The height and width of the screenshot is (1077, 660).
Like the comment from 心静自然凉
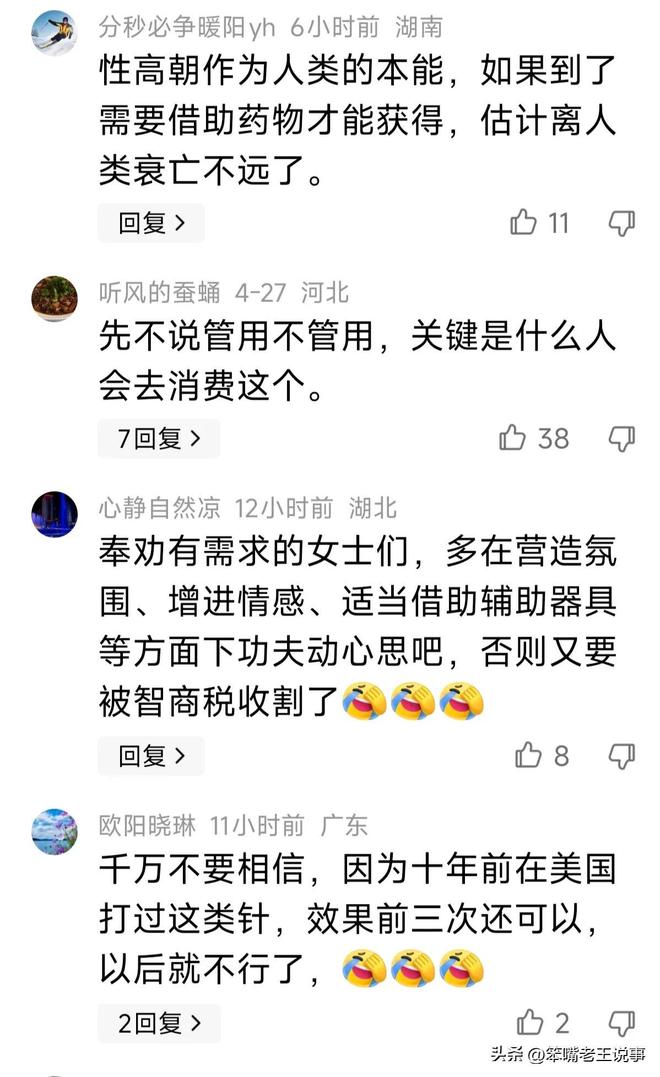529,756
